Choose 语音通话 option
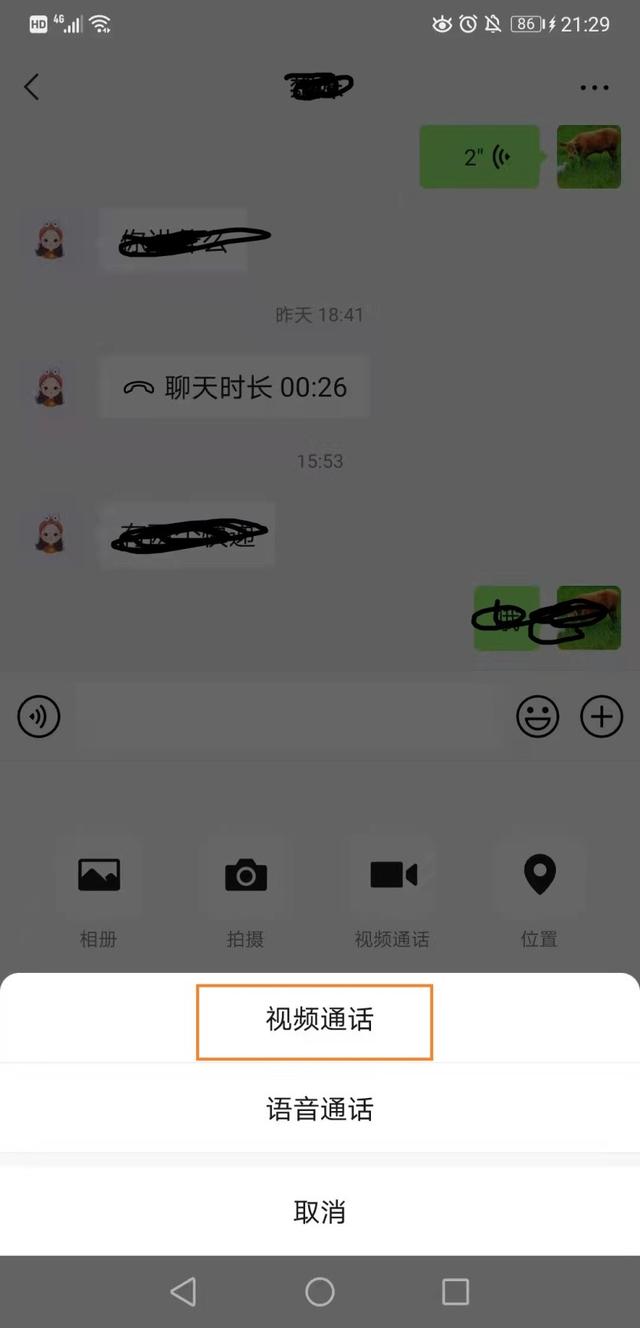Image resolution: width=640 pixels, height=1328 pixels. (x=320, y=1109)
